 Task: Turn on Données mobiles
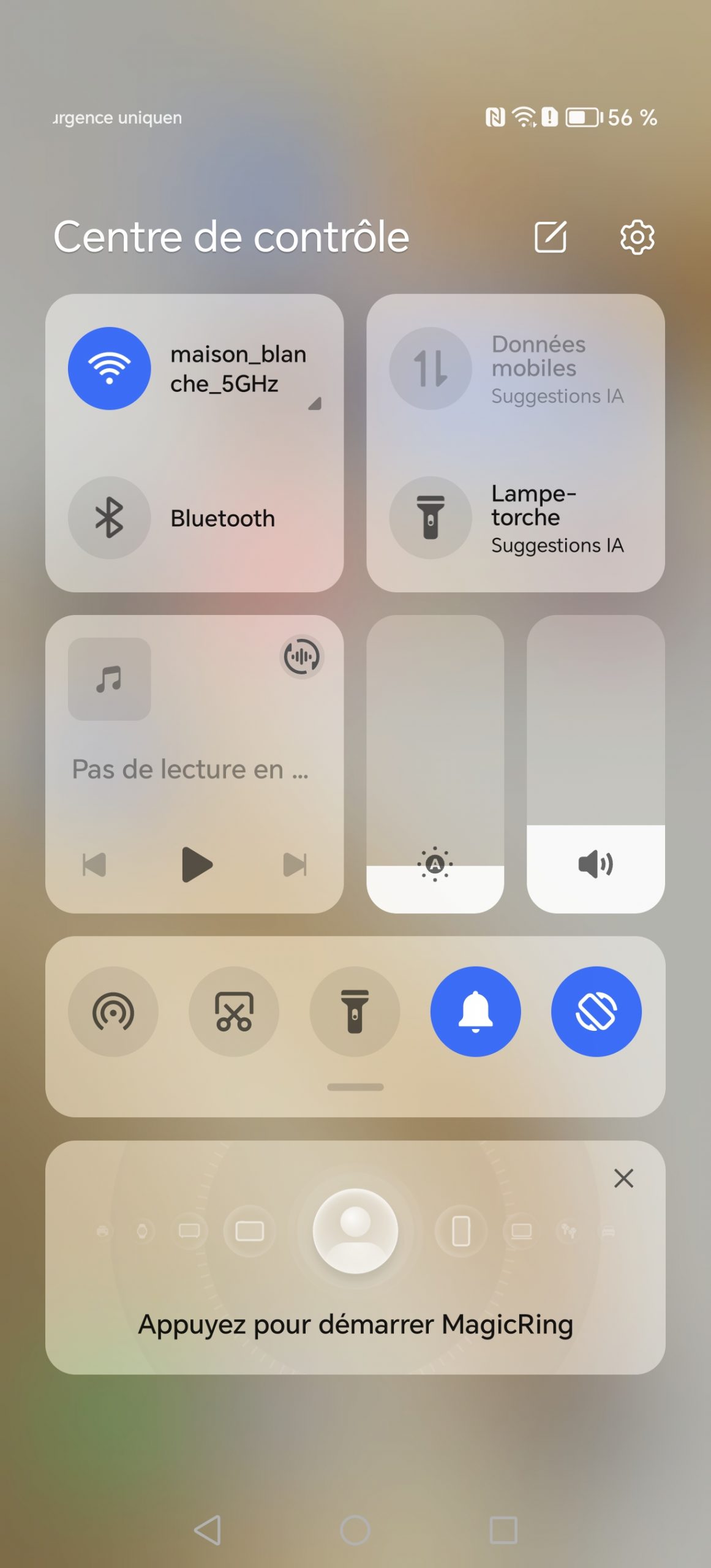point(431,368)
